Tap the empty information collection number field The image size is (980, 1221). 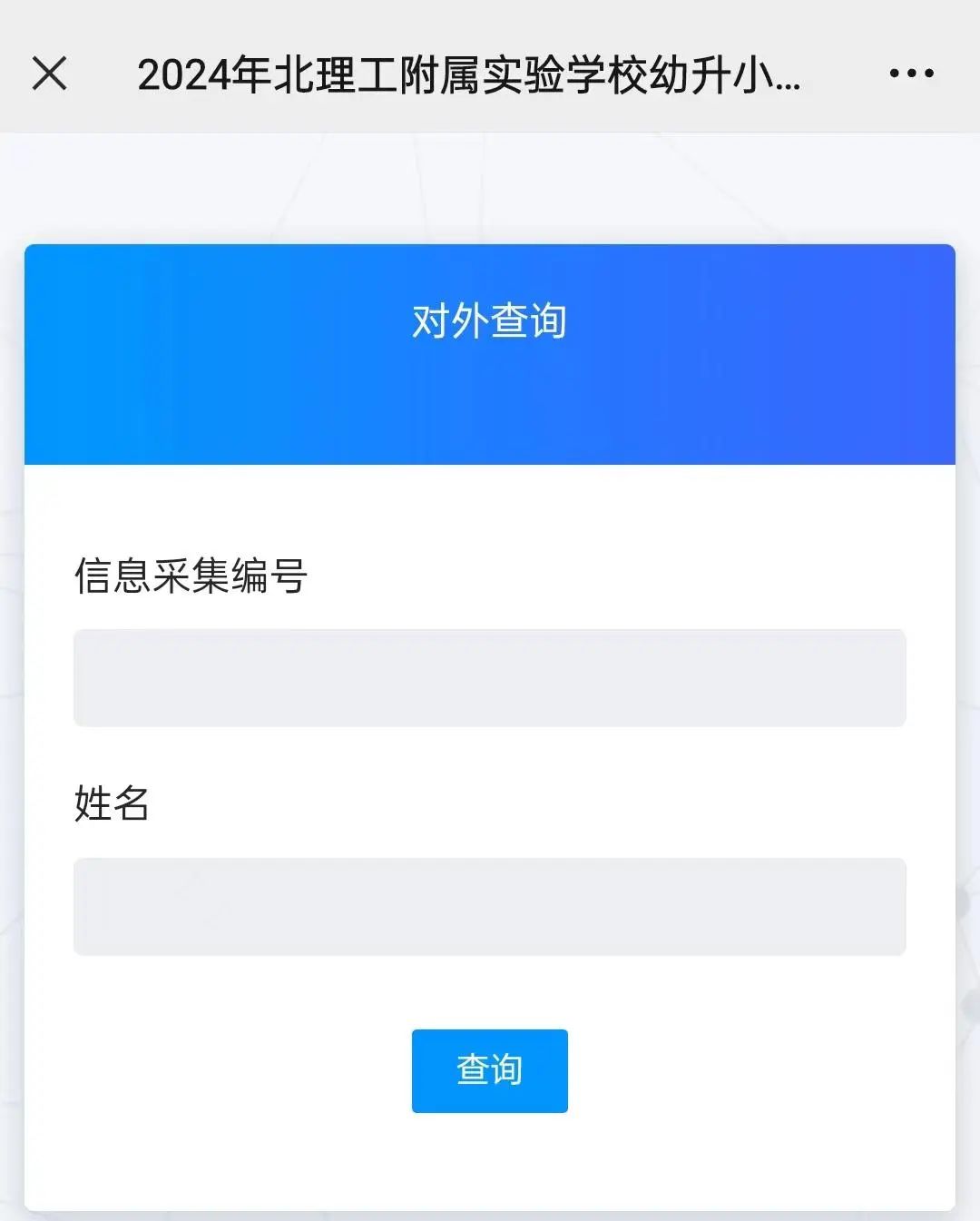490,677
